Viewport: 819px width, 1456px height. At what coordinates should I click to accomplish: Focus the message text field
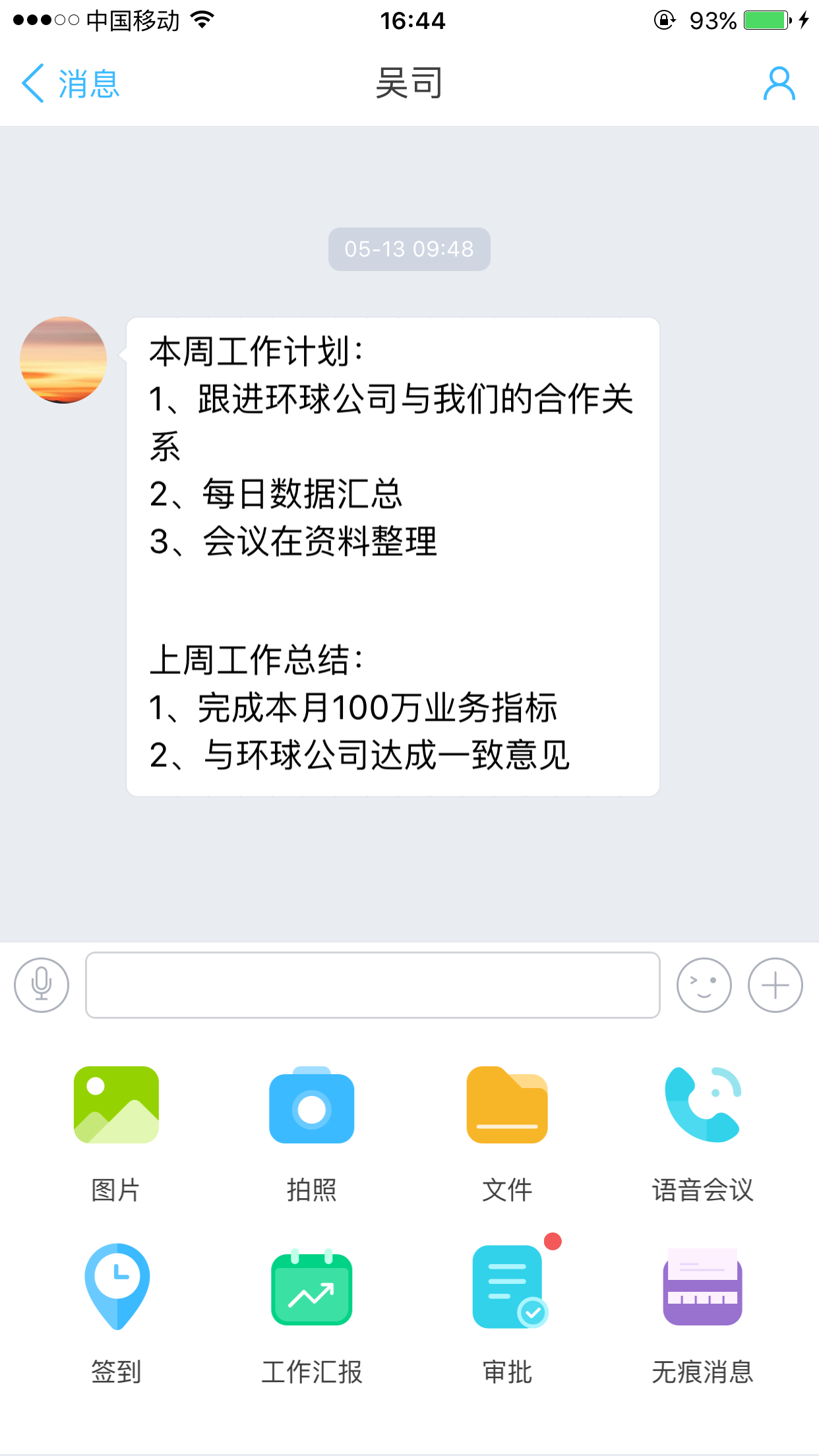tap(373, 985)
